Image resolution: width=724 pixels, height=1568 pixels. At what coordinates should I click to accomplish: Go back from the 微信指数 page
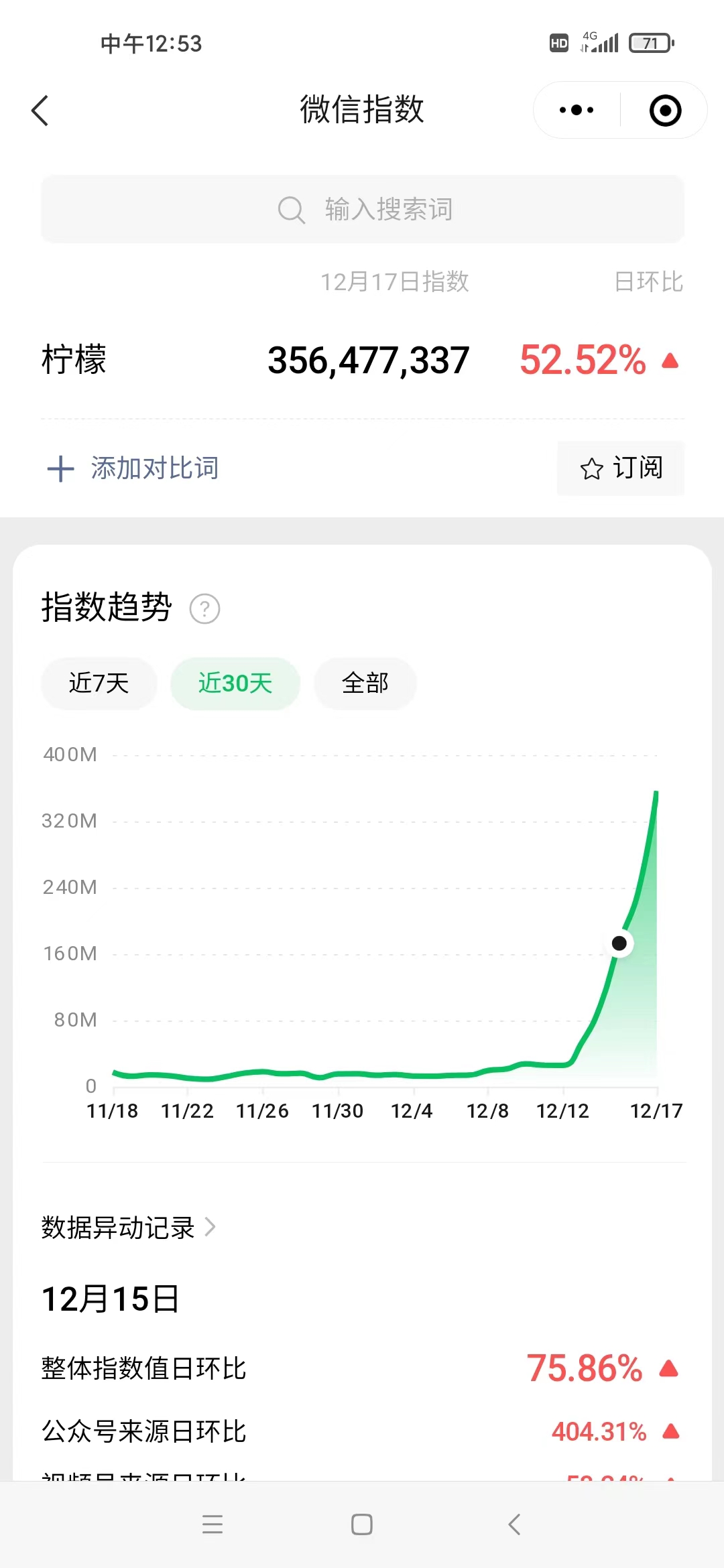pos(40,111)
